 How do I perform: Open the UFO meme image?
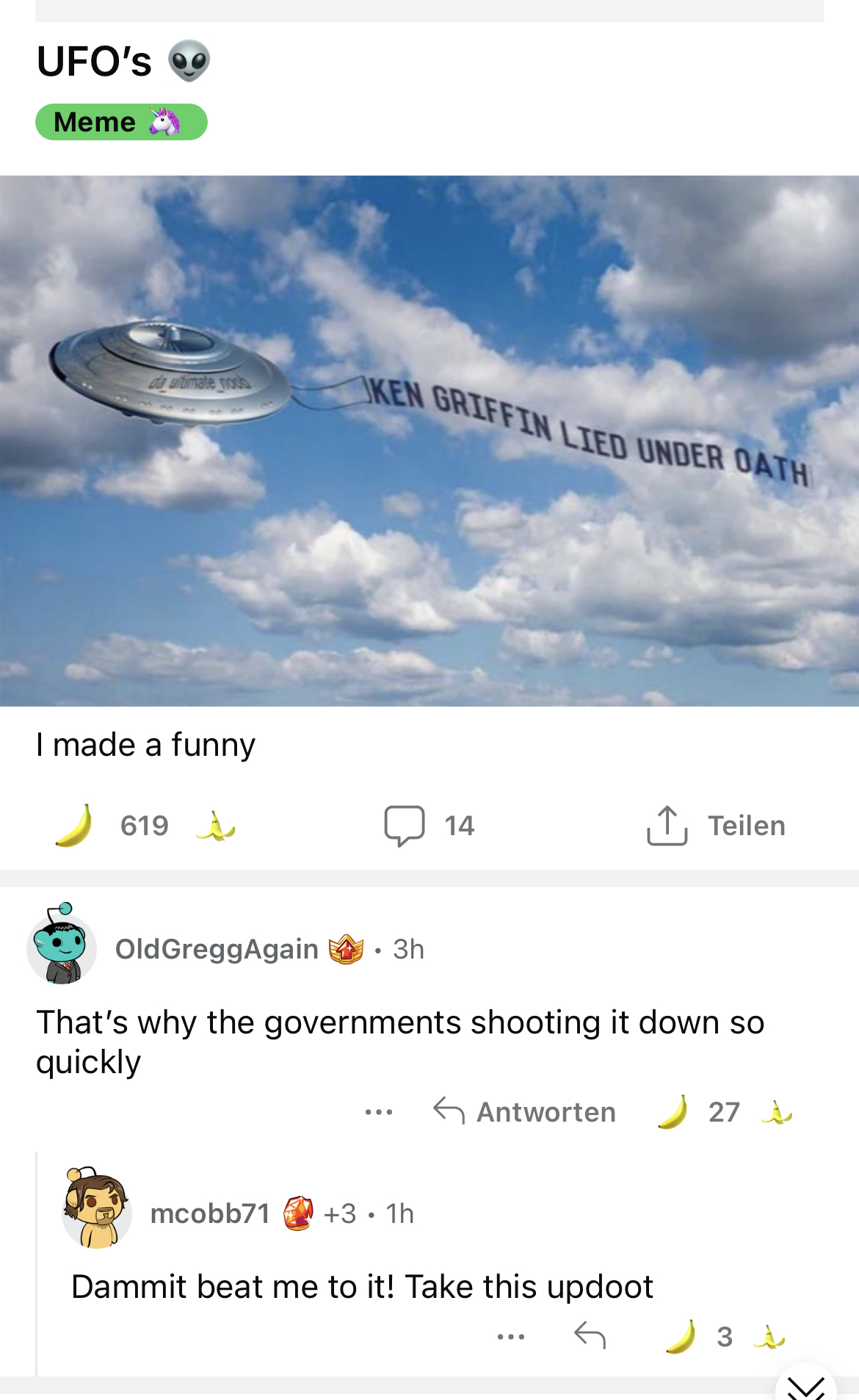(x=429, y=441)
